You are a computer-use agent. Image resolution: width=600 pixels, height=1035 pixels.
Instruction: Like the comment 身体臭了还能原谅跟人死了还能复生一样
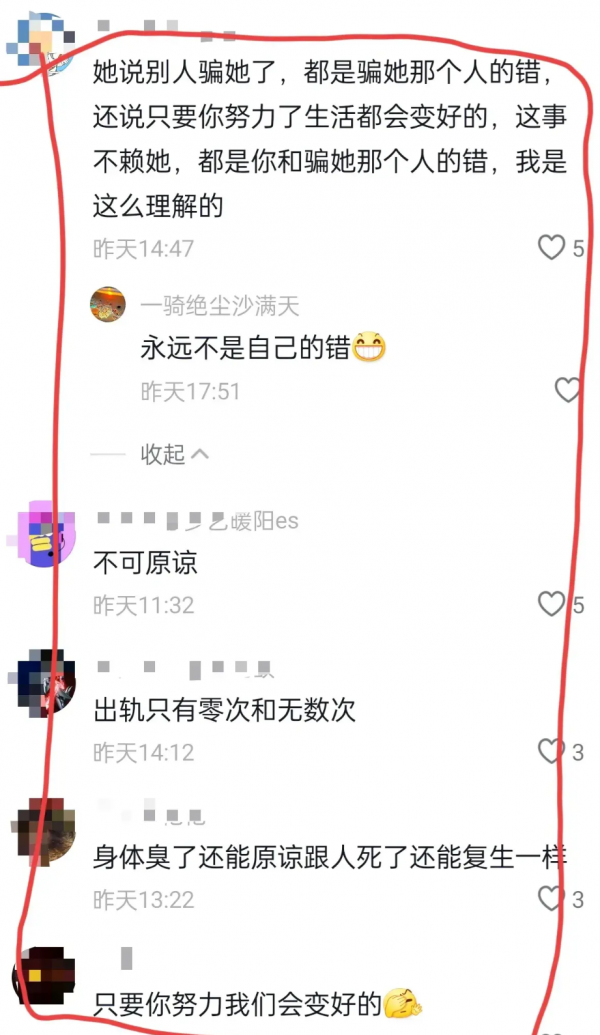click(x=552, y=899)
